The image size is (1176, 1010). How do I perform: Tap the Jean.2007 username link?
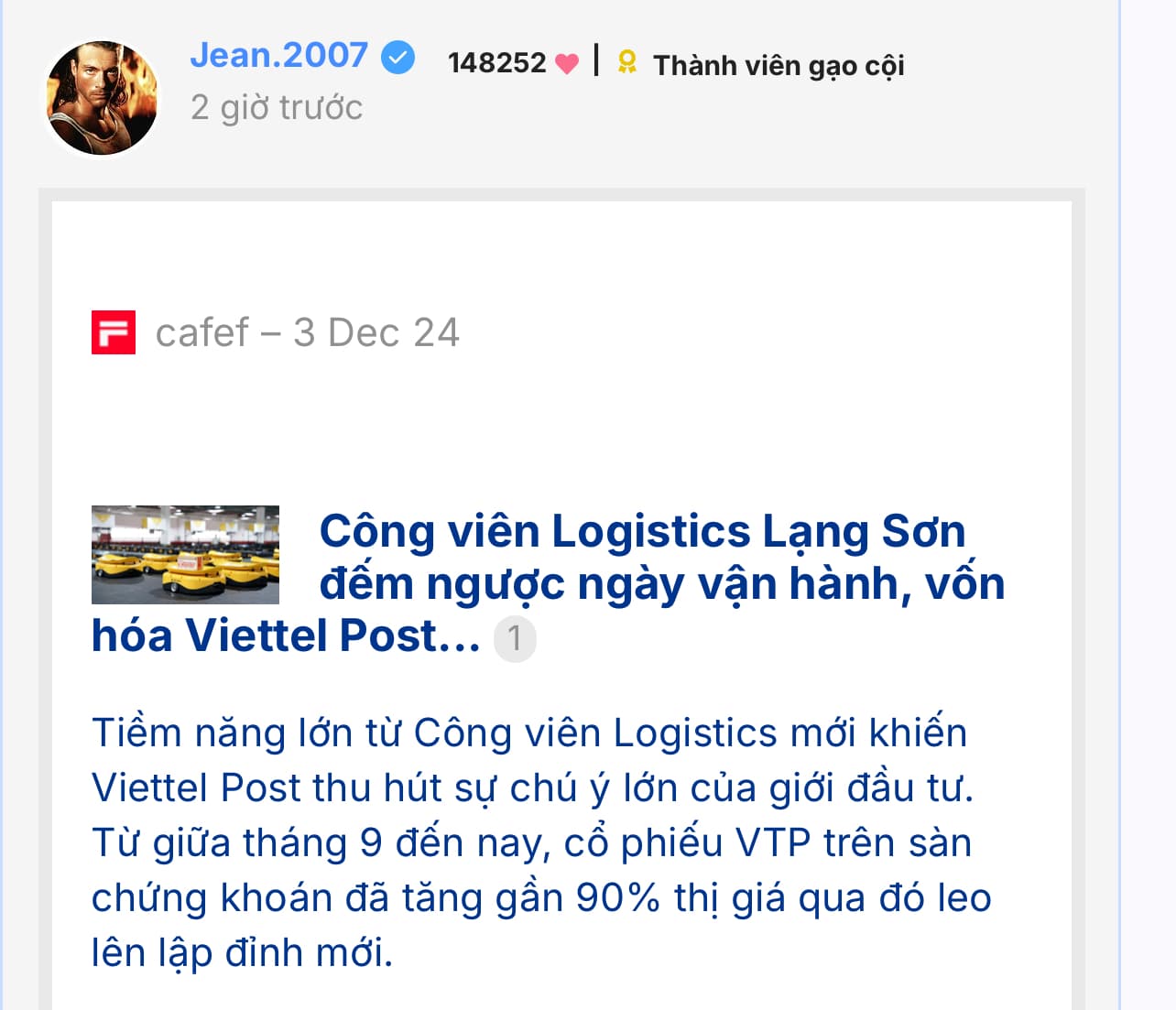[278, 56]
